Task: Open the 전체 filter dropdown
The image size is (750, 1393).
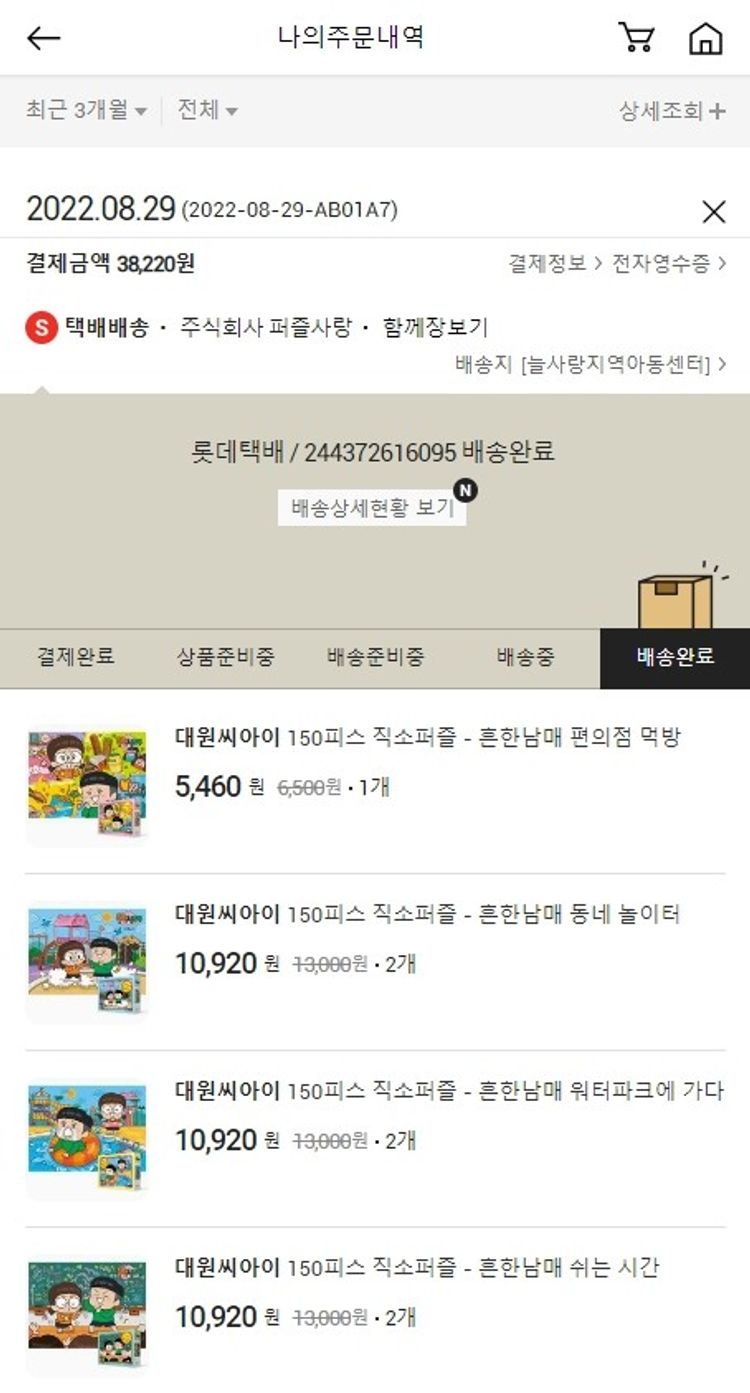Action: pyautogui.click(x=207, y=110)
